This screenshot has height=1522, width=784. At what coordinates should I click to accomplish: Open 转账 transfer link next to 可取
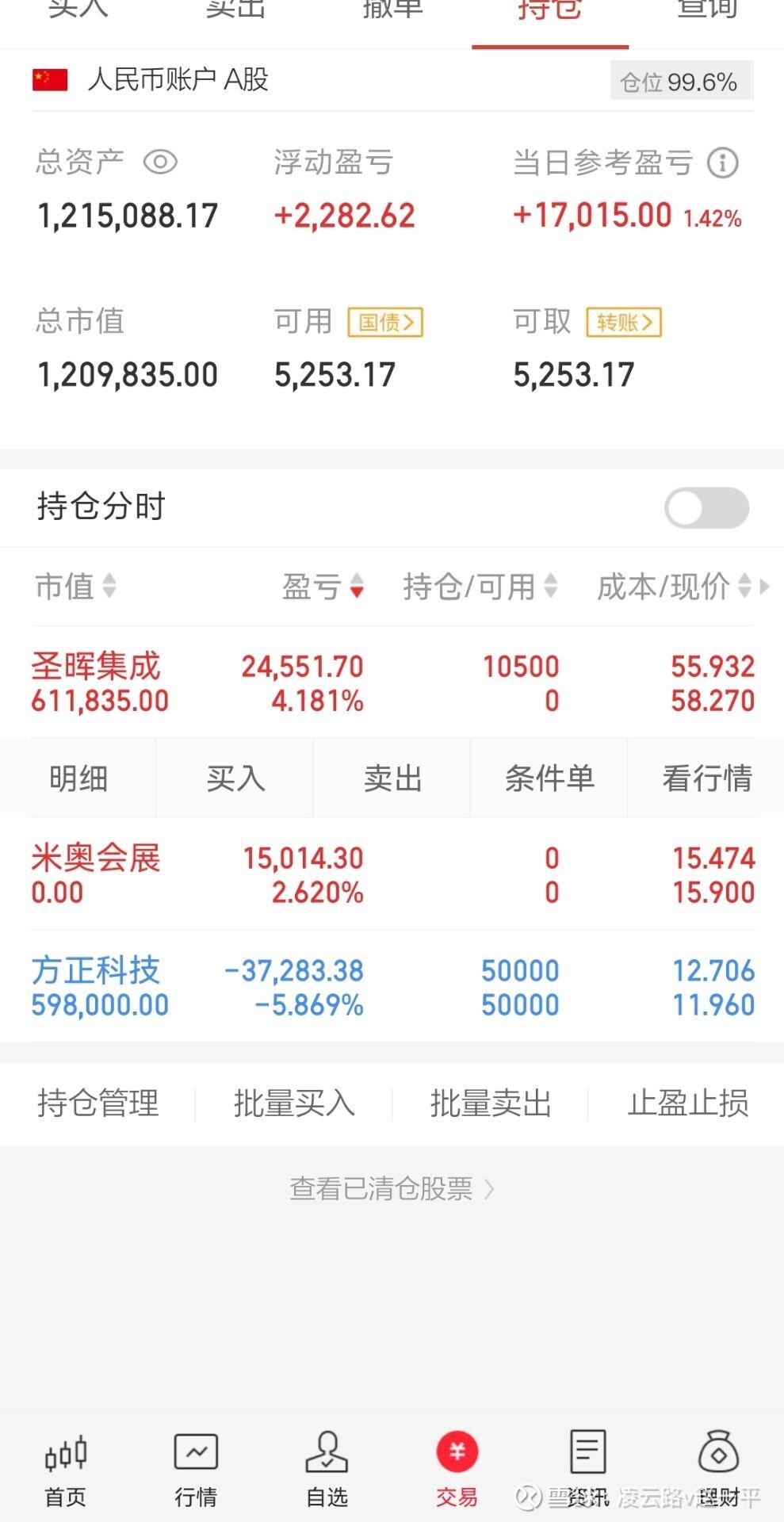click(x=624, y=323)
